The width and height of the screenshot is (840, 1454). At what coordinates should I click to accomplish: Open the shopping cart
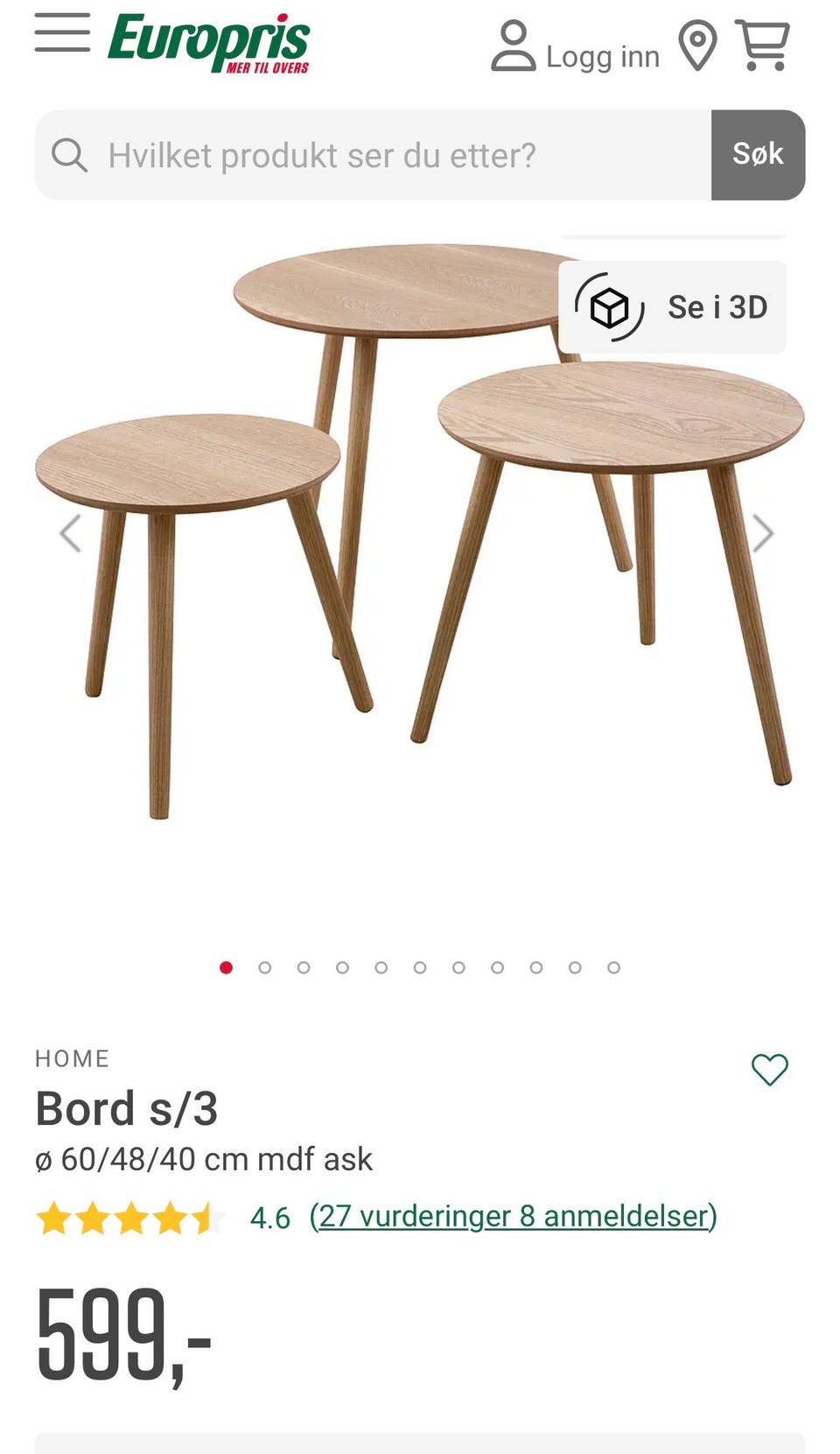pos(763,45)
